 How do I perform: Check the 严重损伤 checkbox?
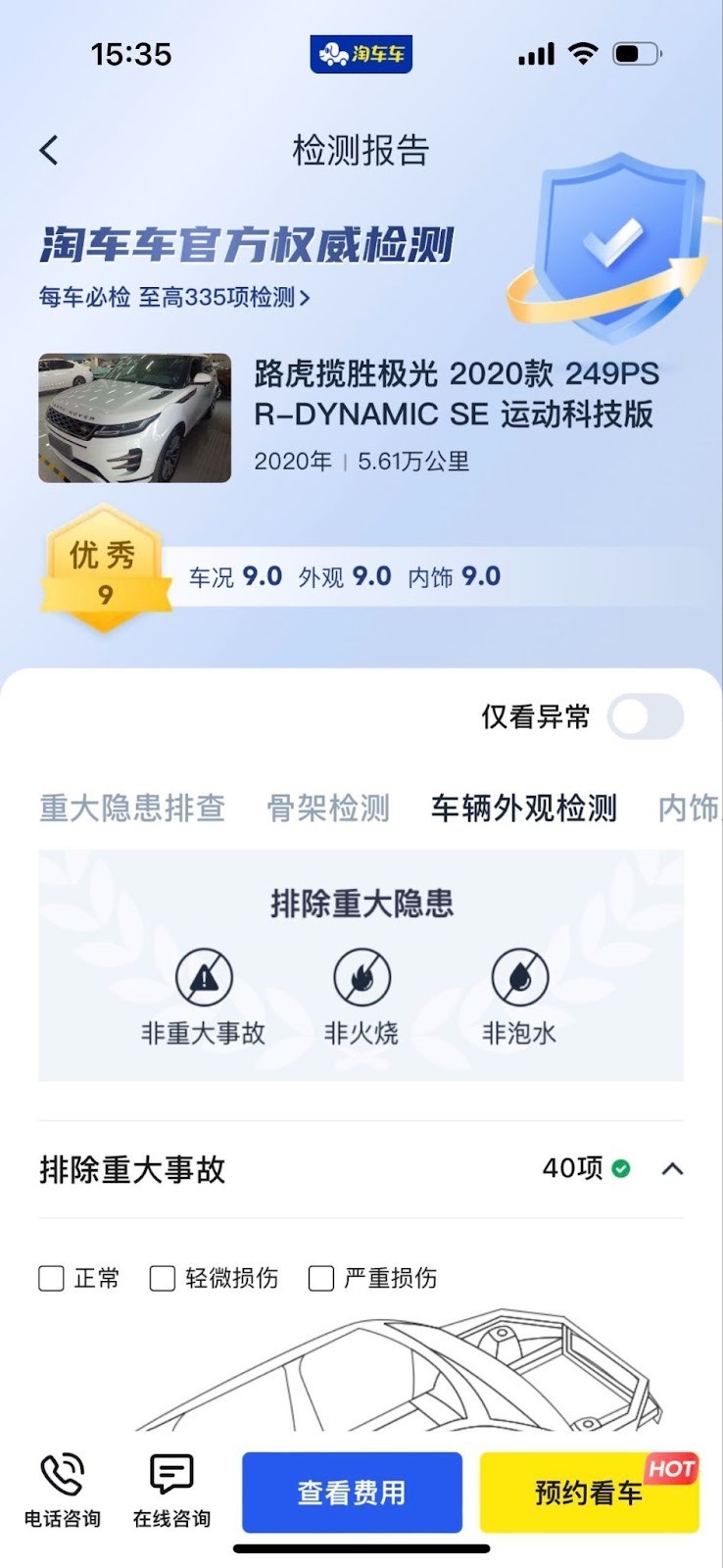(x=321, y=1278)
